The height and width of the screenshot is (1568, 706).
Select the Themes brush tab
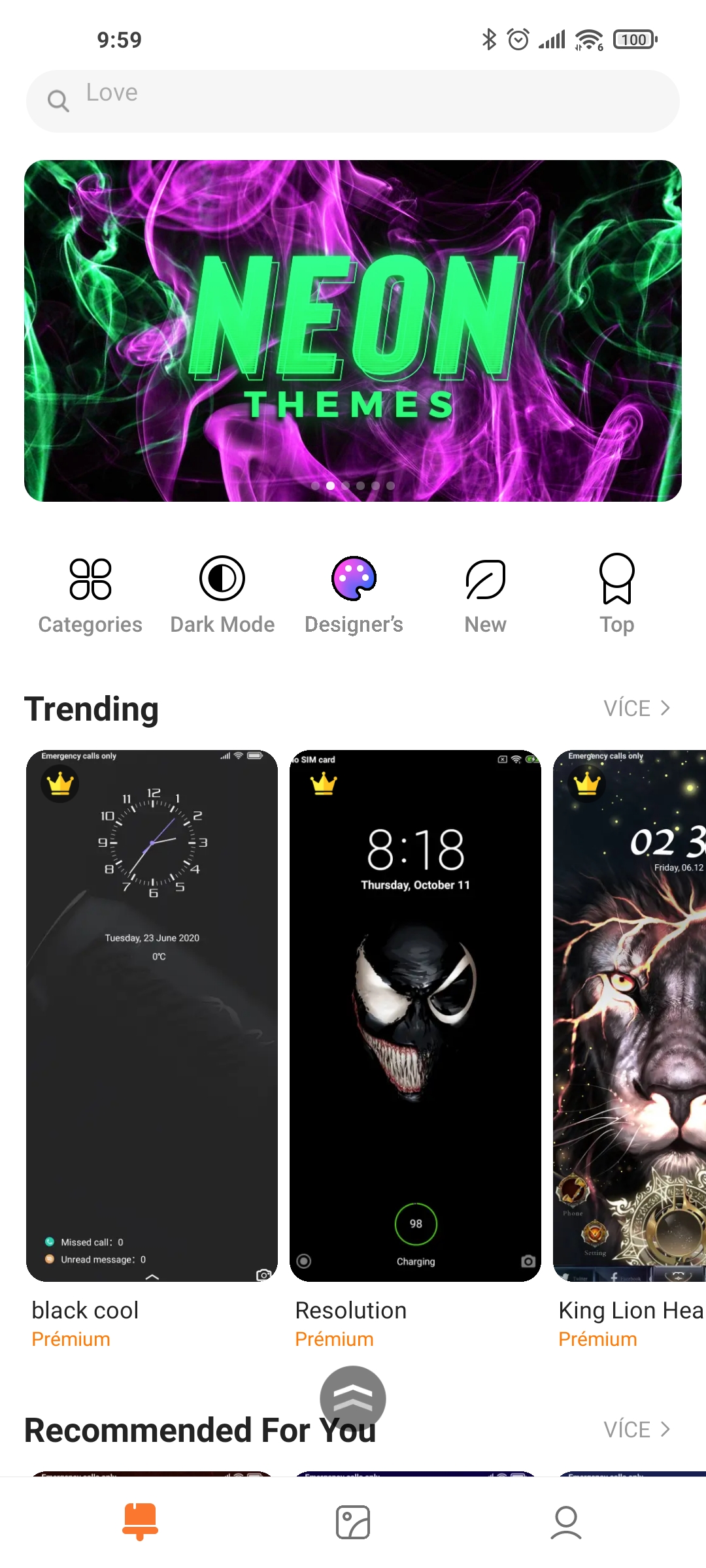(140, 1522)
